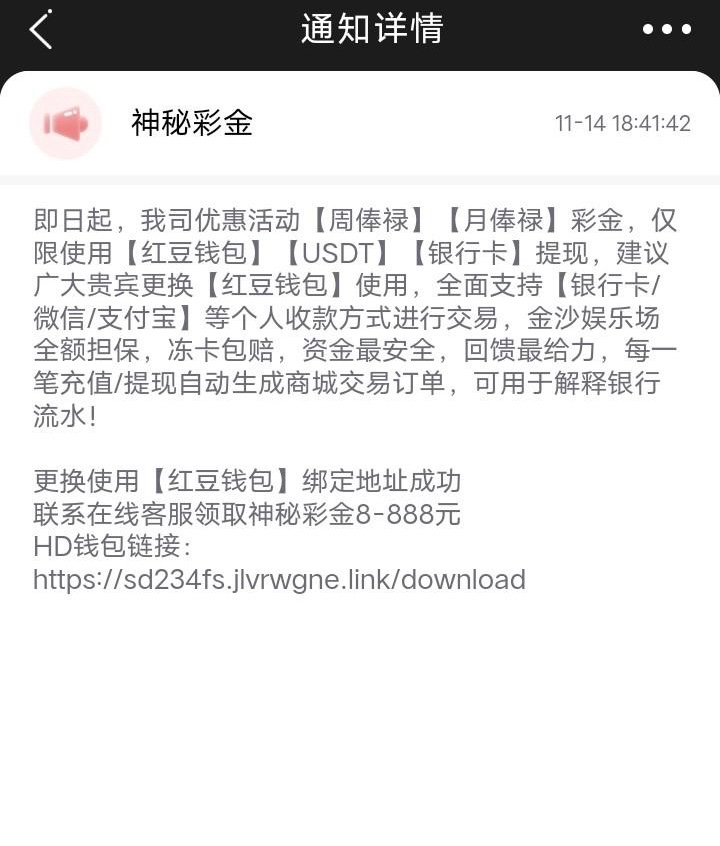
Task: Go back from the notification details
Action: (x=41, y=30)
